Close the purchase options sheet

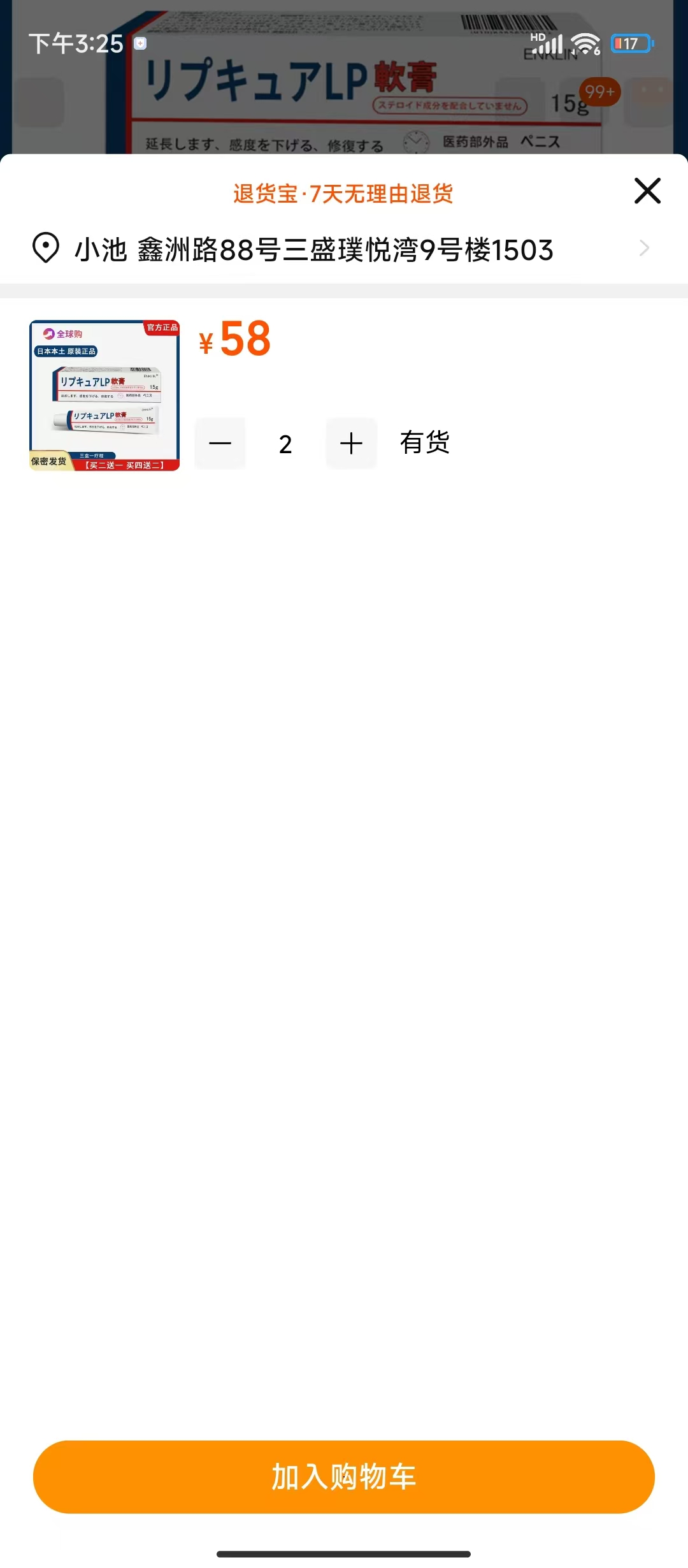click(647, 191)
